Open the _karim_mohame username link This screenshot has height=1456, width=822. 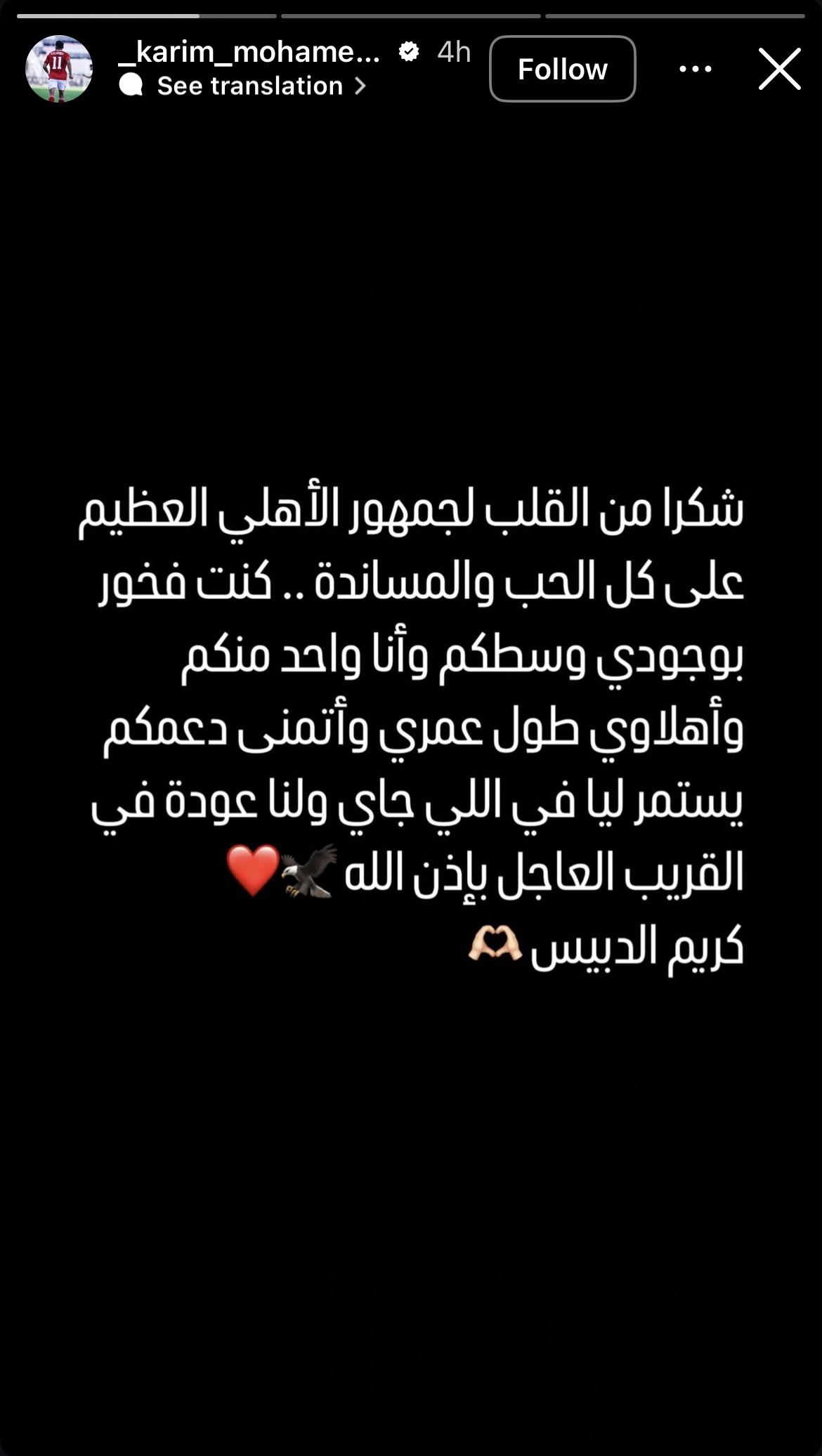(249, 52)
